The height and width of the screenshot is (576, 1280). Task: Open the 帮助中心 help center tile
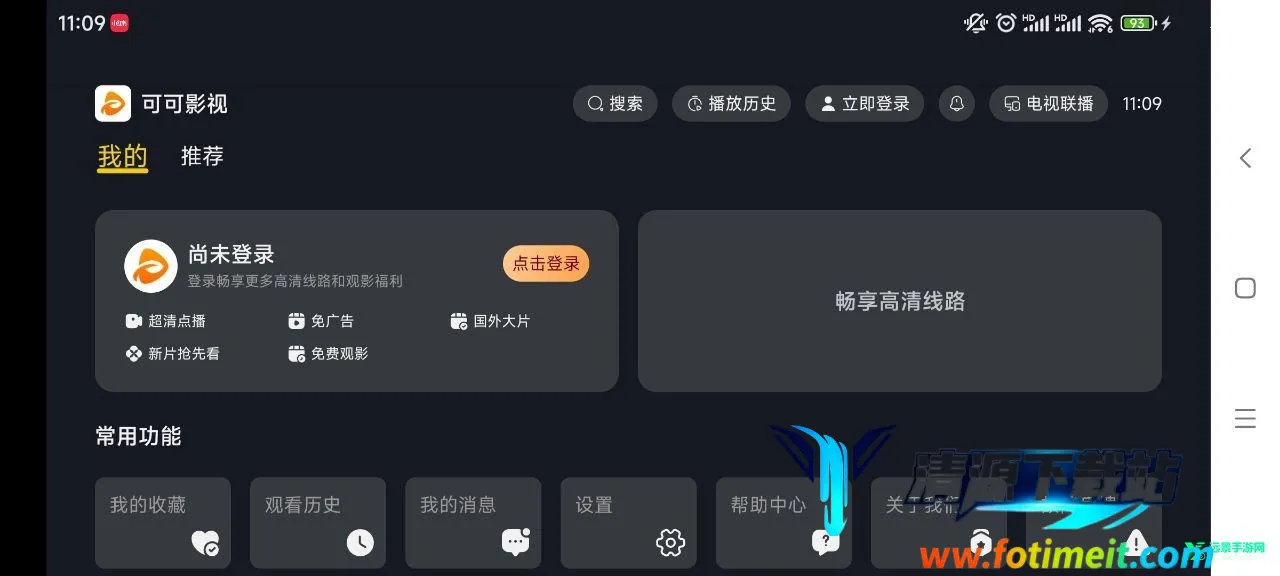pyautogui.click(x=783, y=522)
